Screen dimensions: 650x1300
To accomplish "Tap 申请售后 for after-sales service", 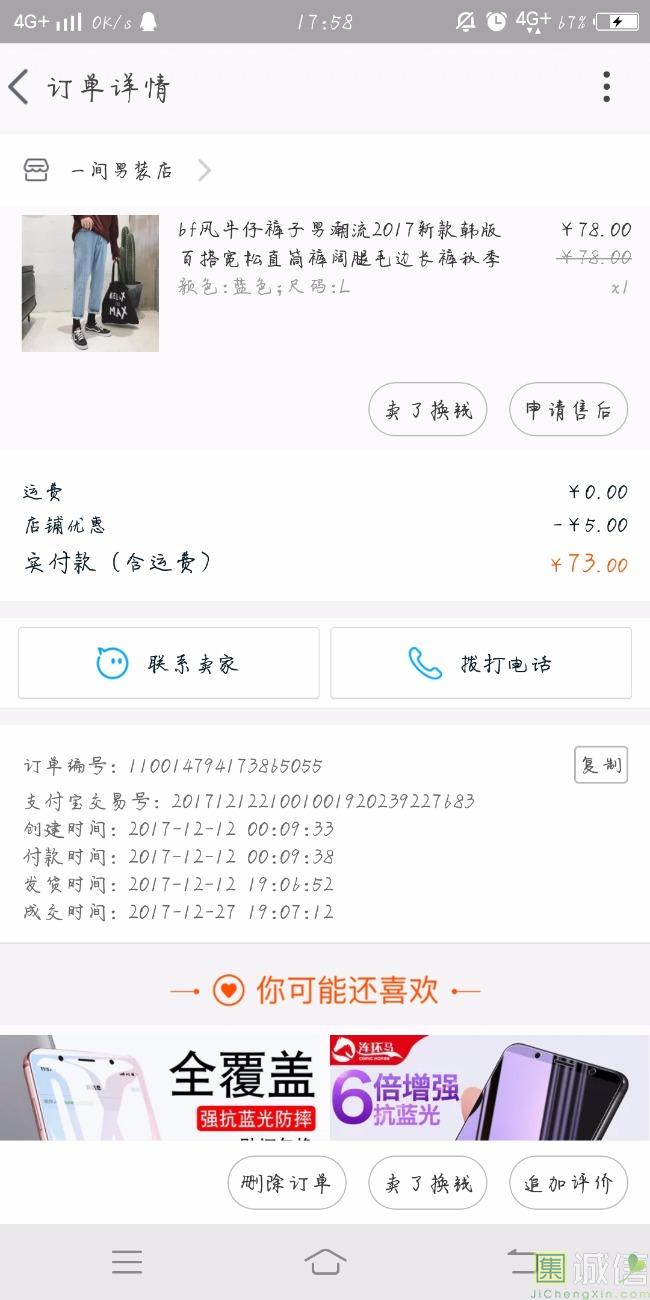I will point(568,410).
